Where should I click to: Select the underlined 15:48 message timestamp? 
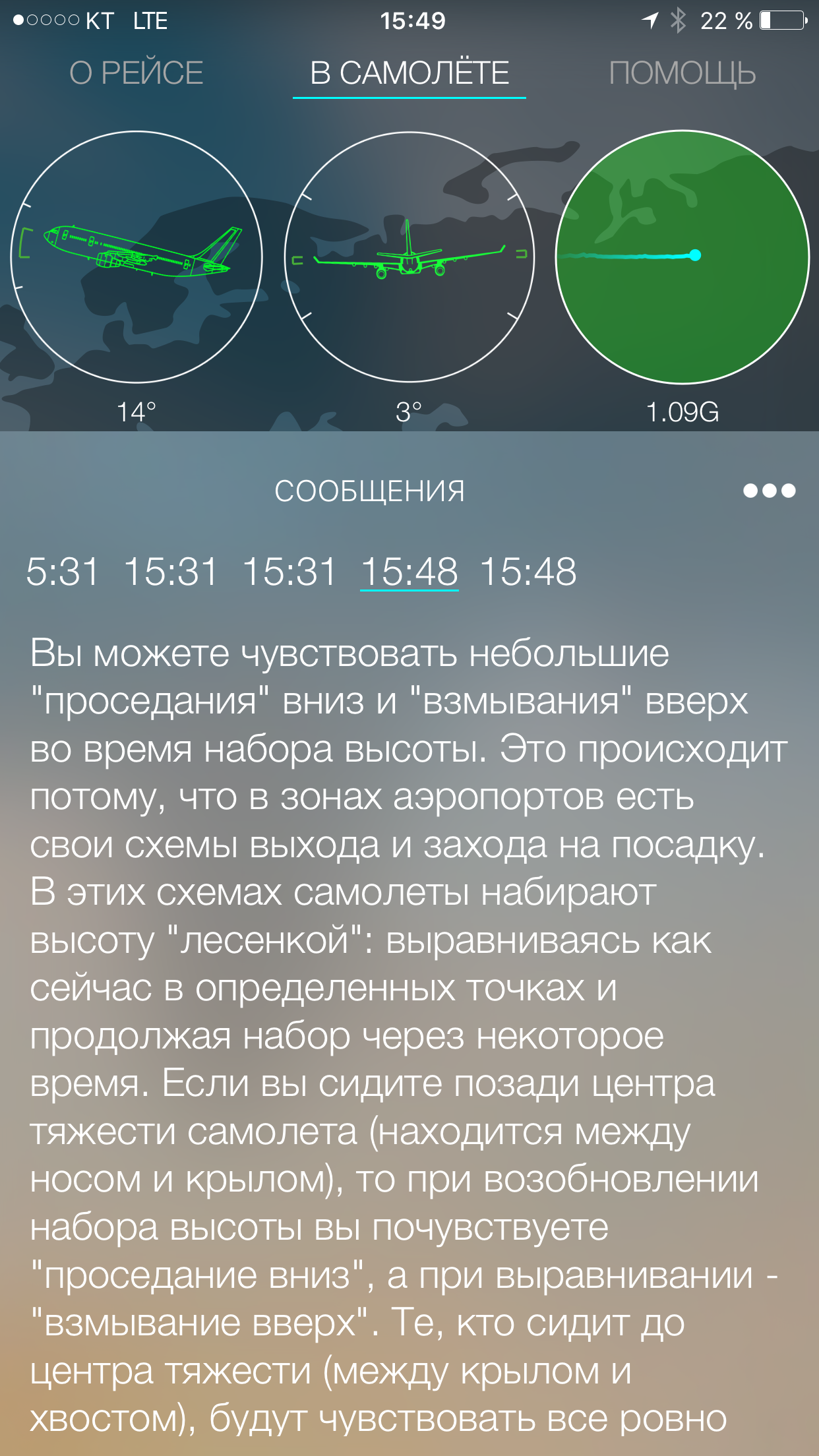409,571
